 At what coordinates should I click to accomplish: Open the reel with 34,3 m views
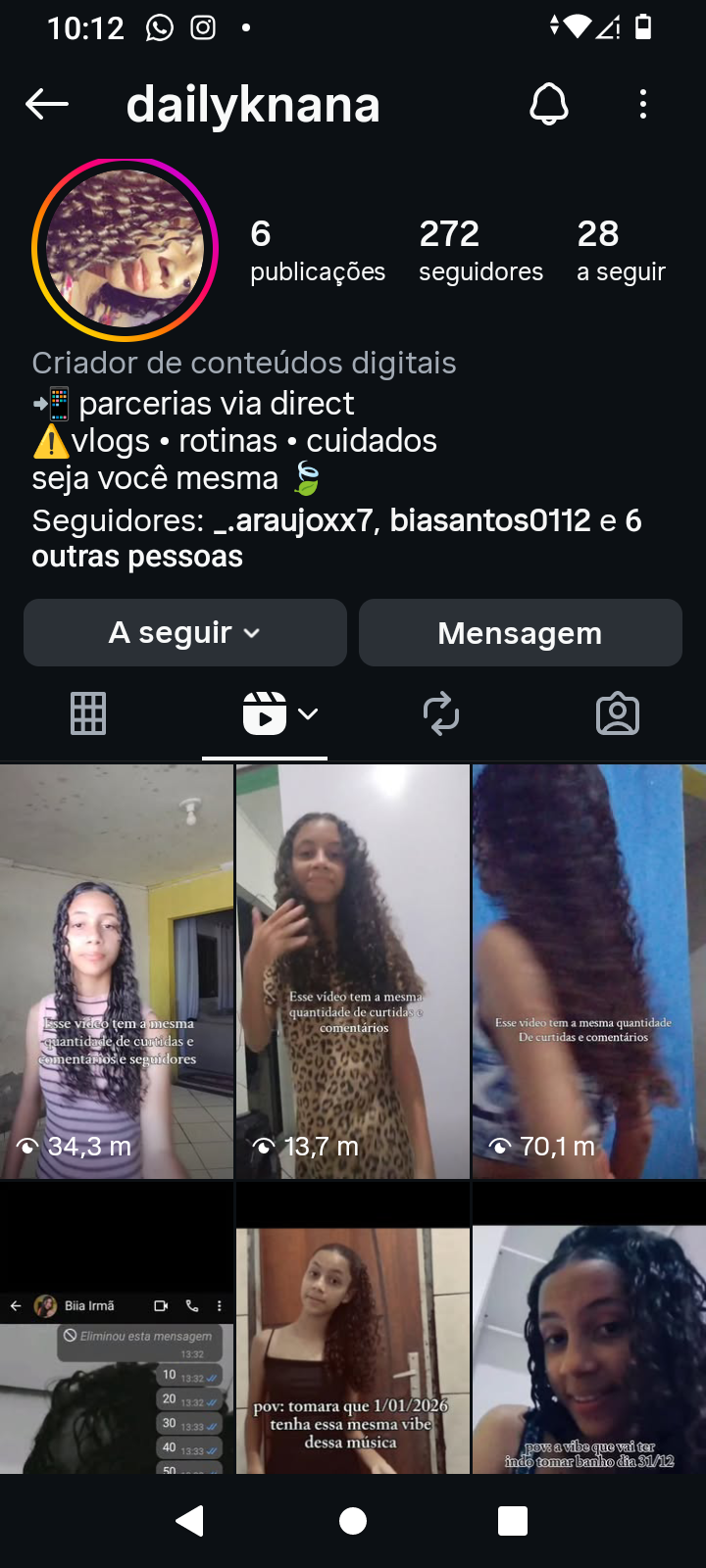click(x=117, y=970)
